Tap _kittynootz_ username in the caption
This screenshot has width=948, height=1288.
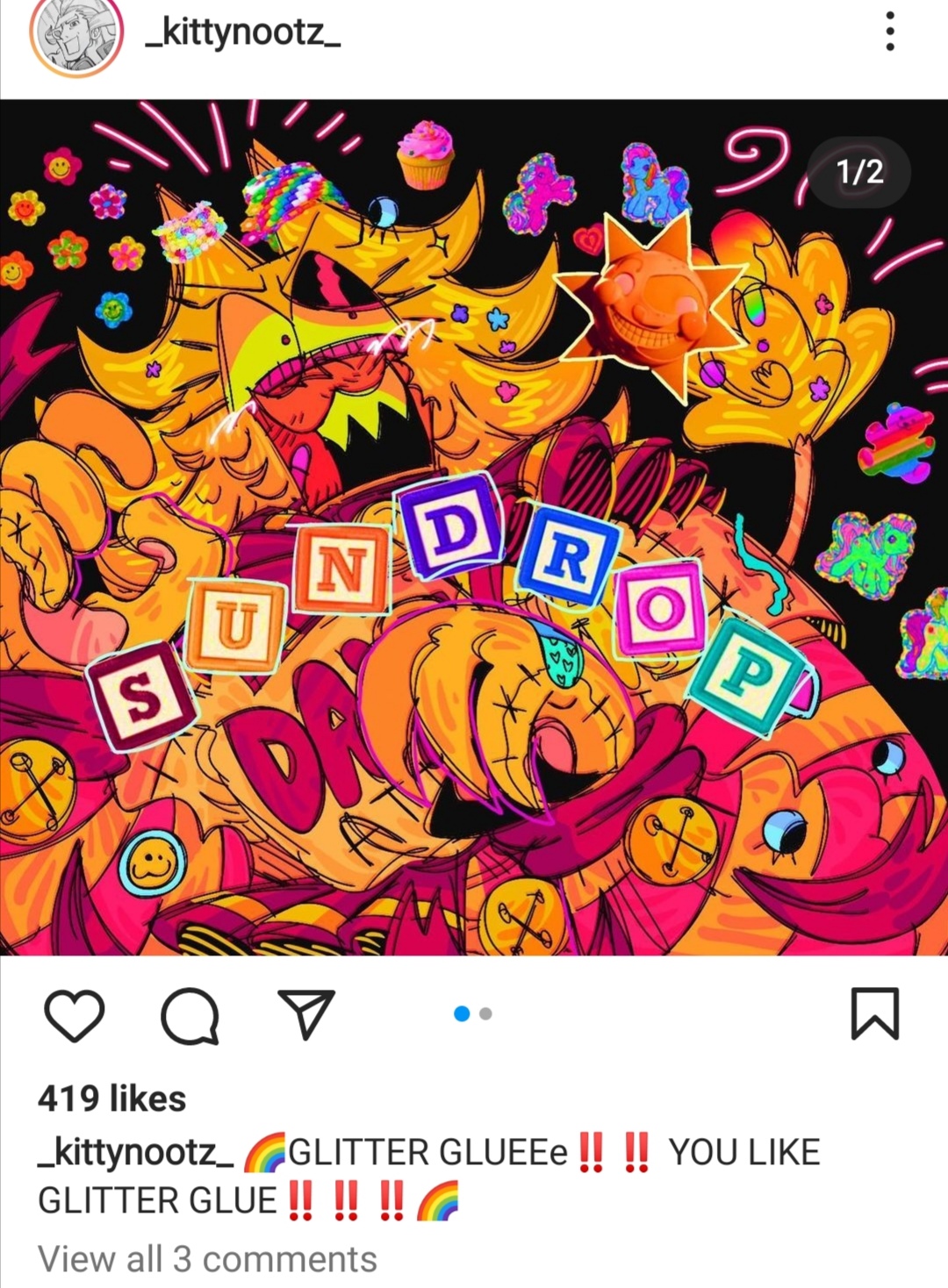pos(136,1152)
